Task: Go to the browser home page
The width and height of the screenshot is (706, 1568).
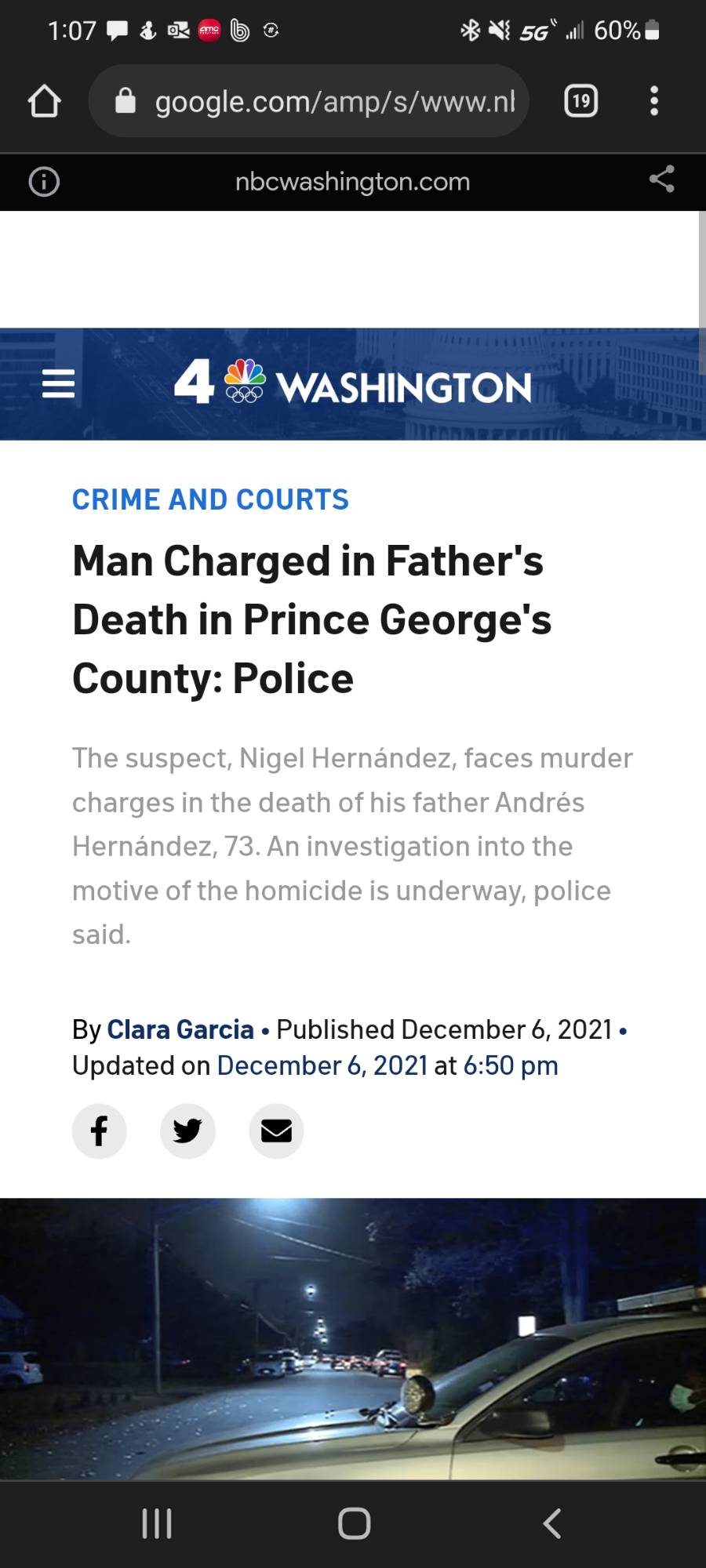Action: (44, 101)
